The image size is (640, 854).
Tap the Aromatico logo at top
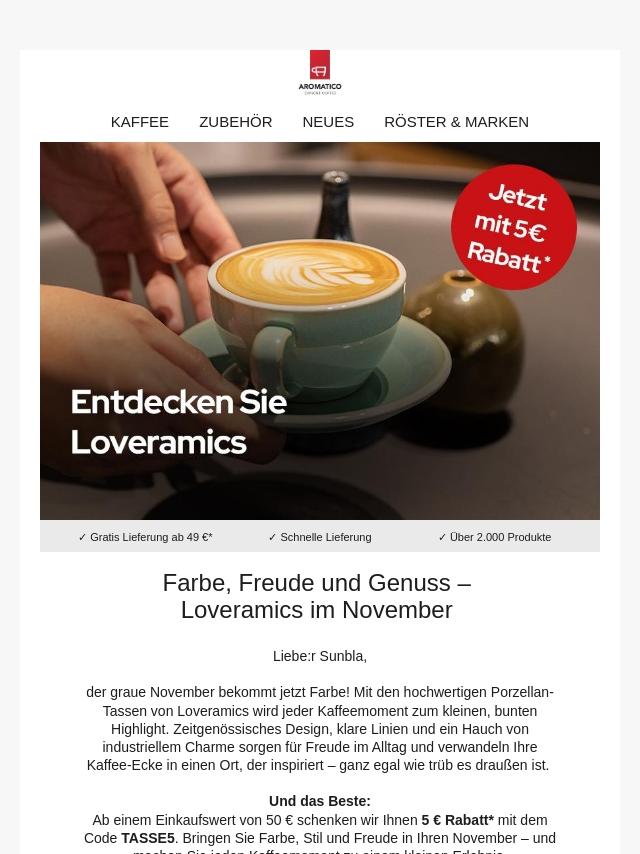click(x=320, y=72)
